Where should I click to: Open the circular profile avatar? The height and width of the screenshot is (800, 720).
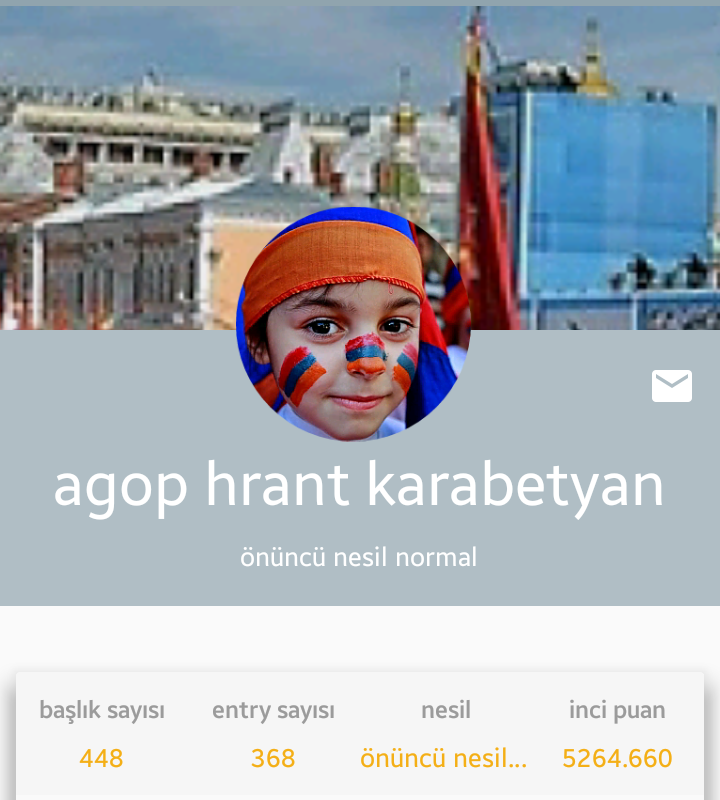pyautogui.click(x=353, y=324)
